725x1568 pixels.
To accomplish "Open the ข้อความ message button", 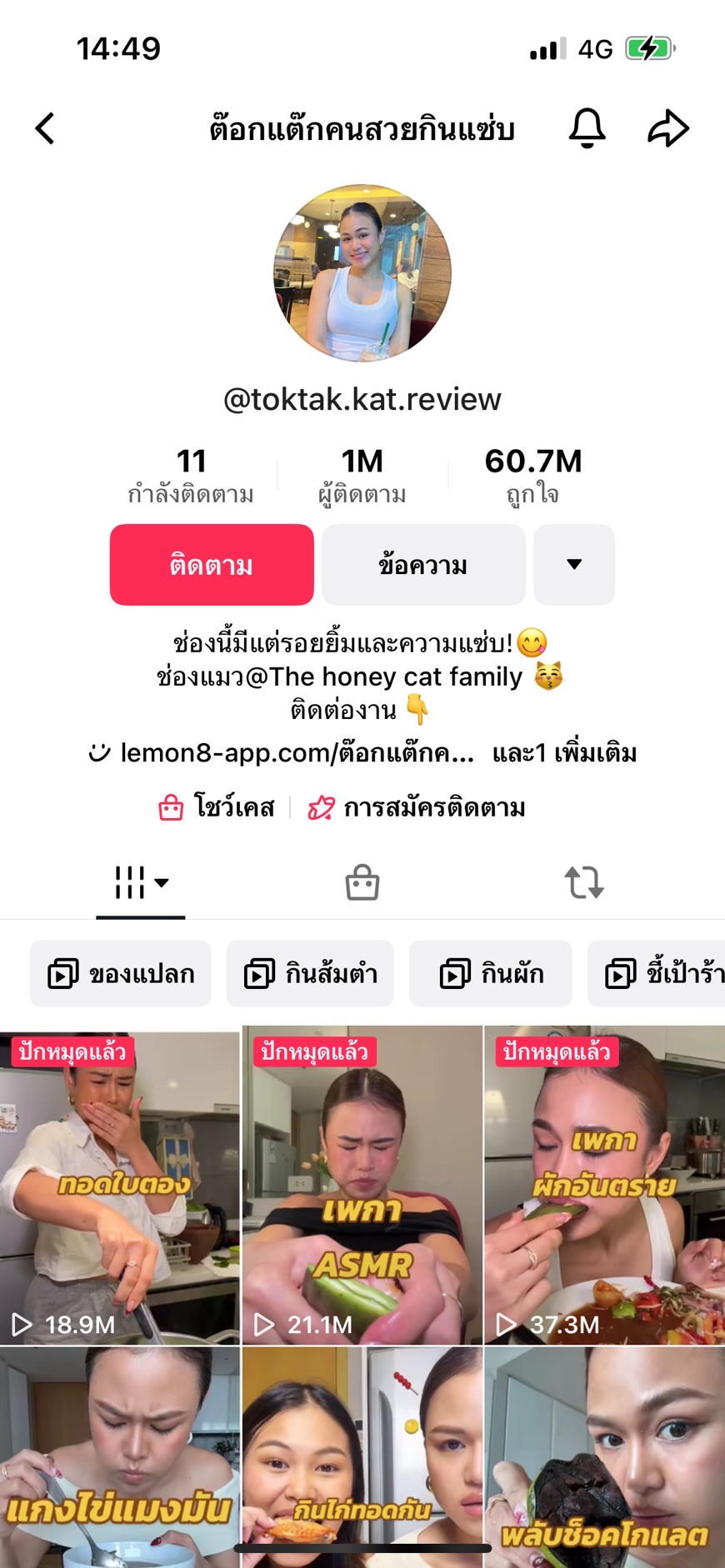I will coord(423,565).
